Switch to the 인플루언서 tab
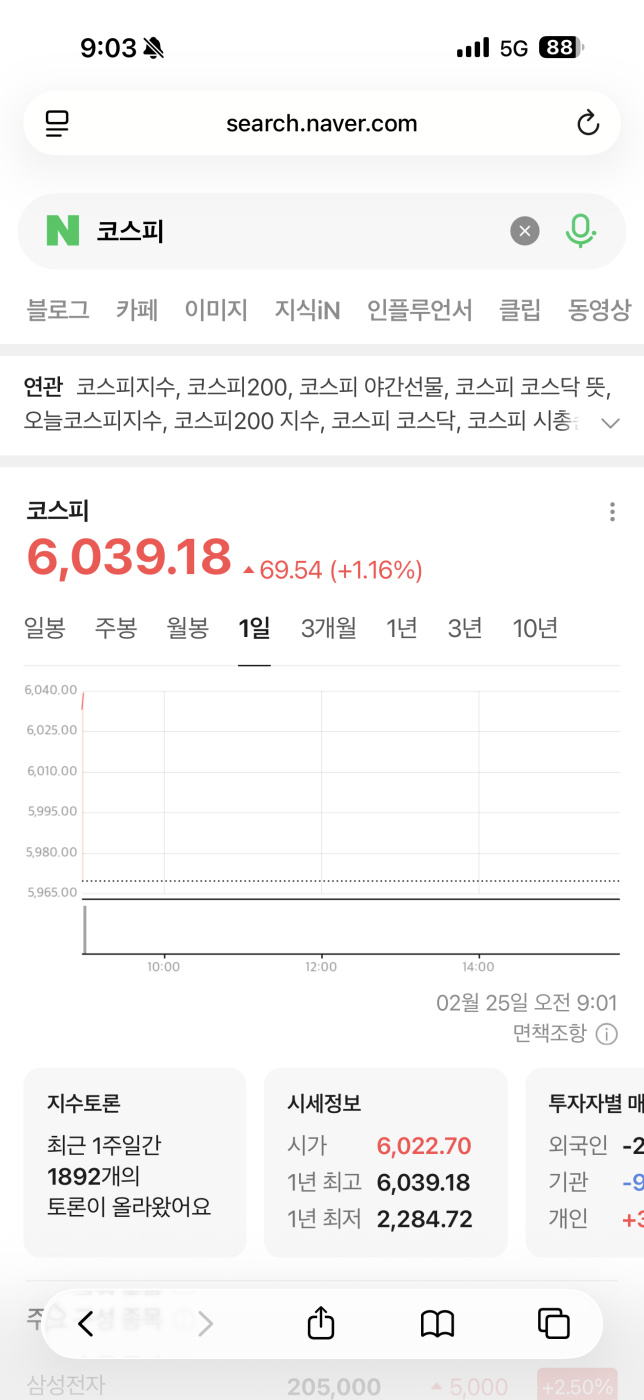Viewport: 644px width, 1400px height. [419, 310]
